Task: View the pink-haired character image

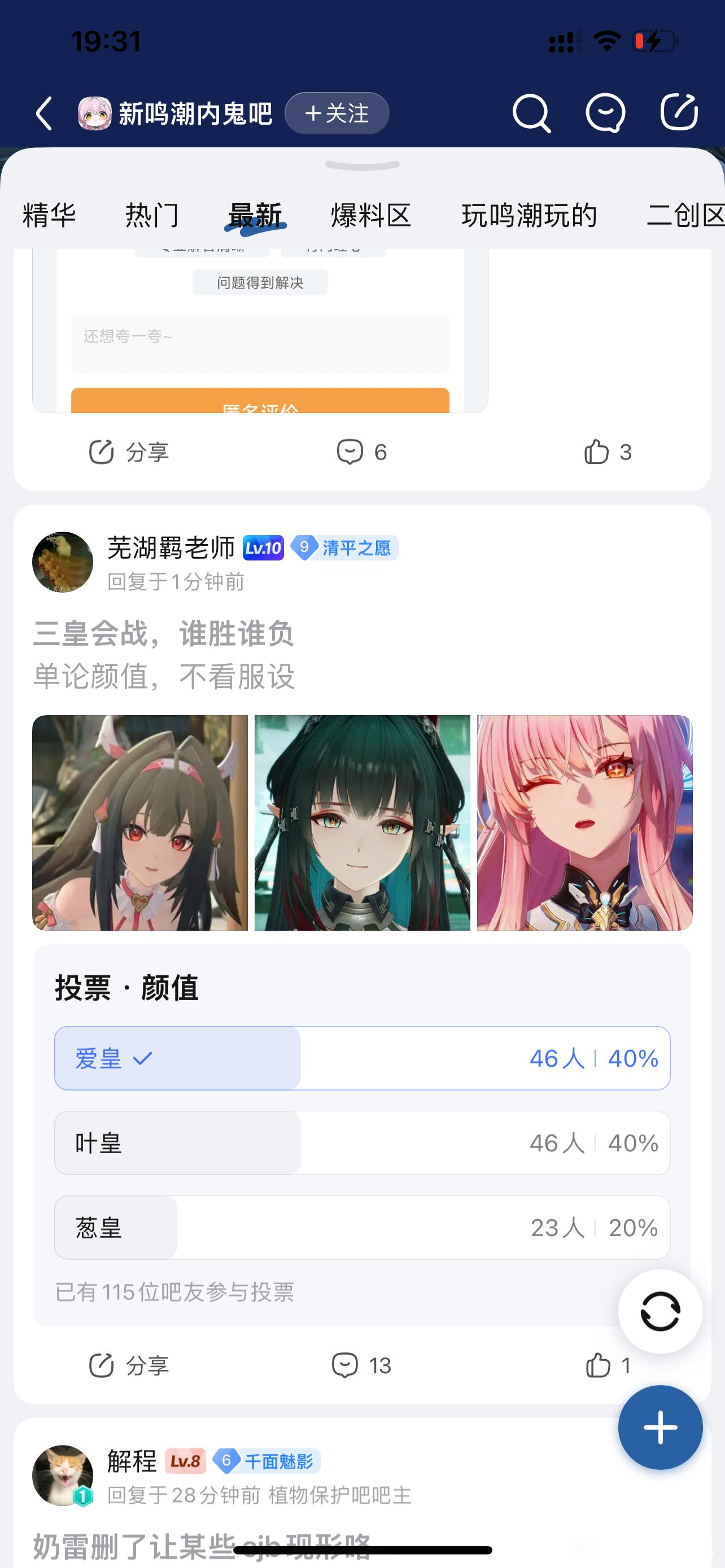Action: [x=584, y=822]
